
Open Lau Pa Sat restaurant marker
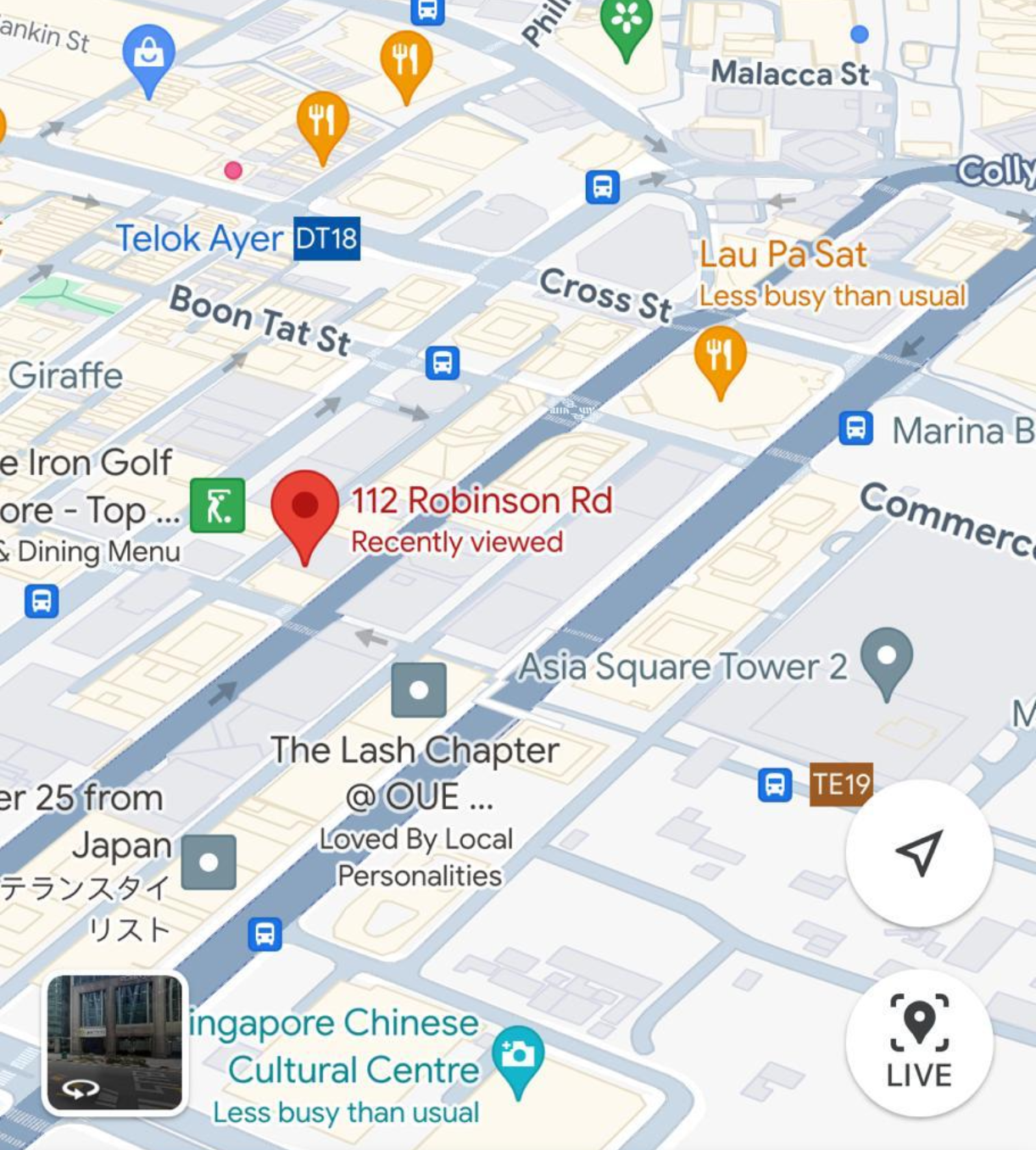pyautogui.click(x=719, y=357)
